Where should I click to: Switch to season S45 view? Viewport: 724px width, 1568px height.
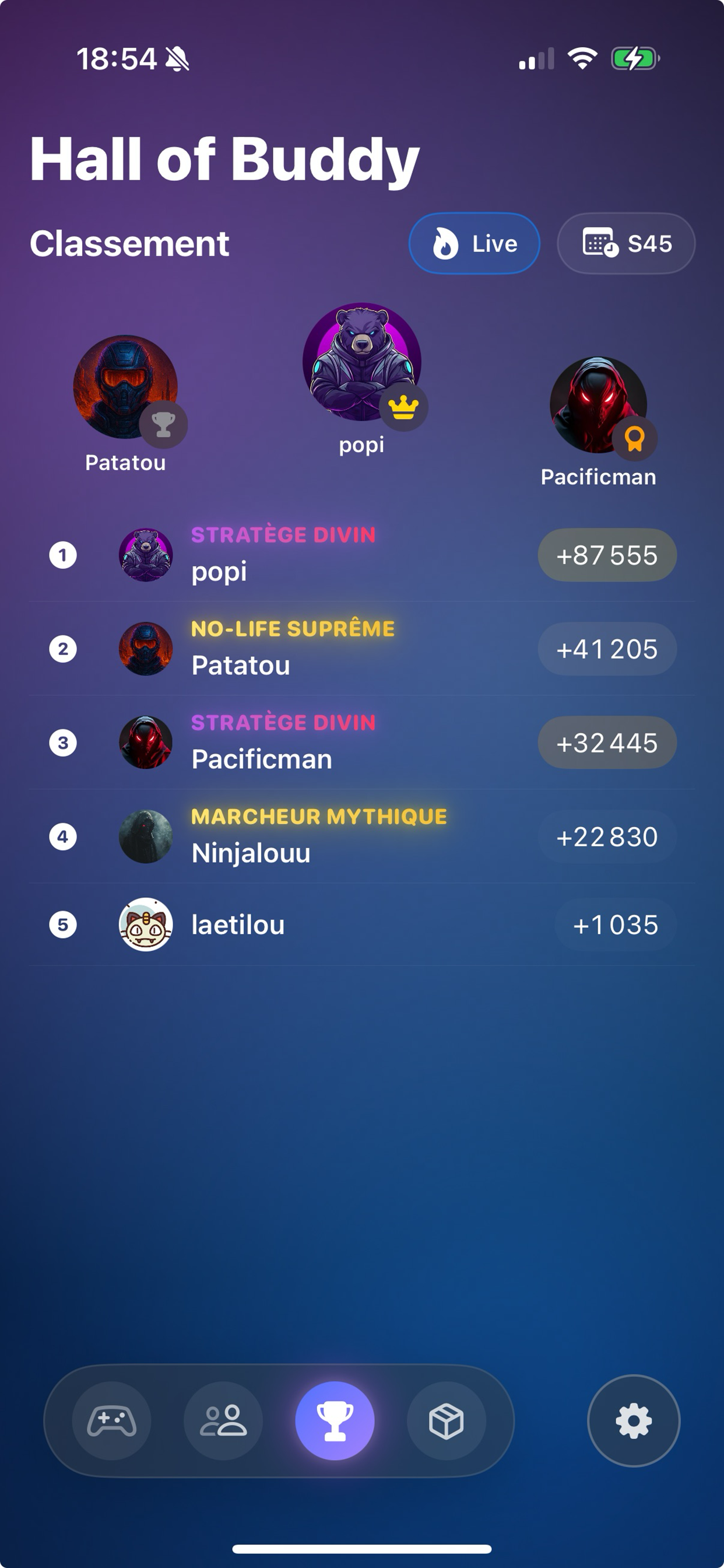point(626,243)
